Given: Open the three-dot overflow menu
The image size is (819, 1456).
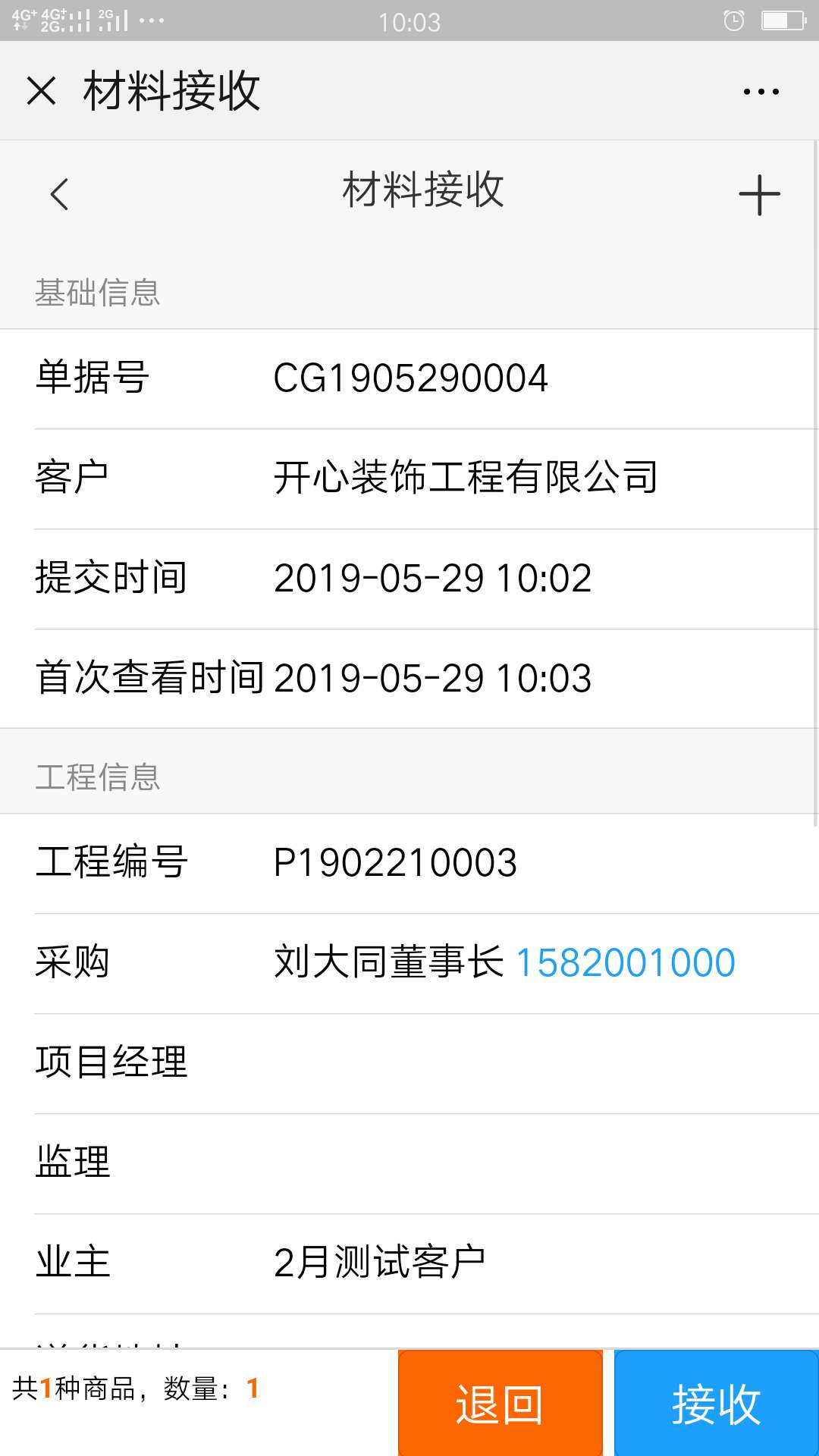Looking at the screenshot, I should 761,92.
